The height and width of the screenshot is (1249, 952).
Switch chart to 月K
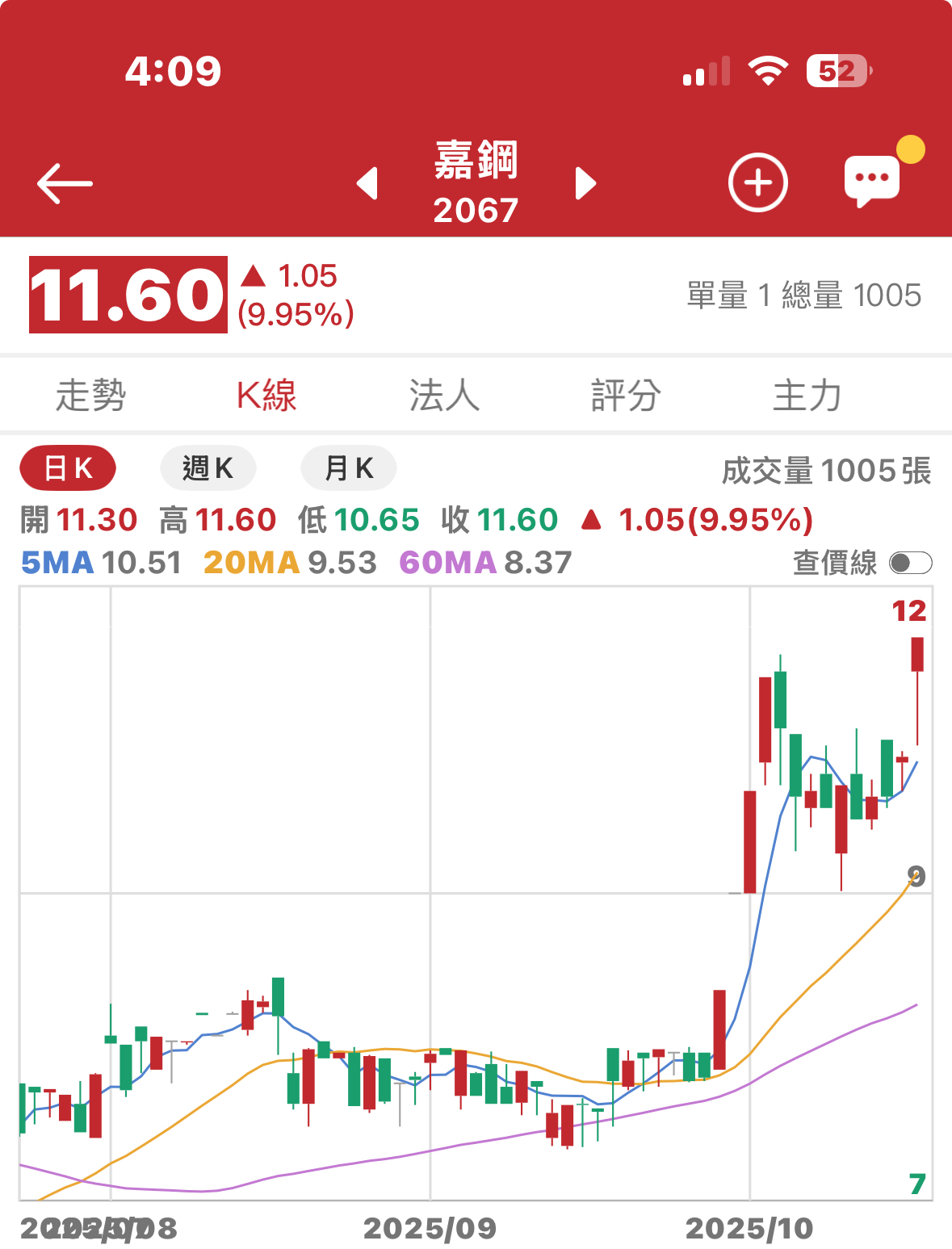349,468
